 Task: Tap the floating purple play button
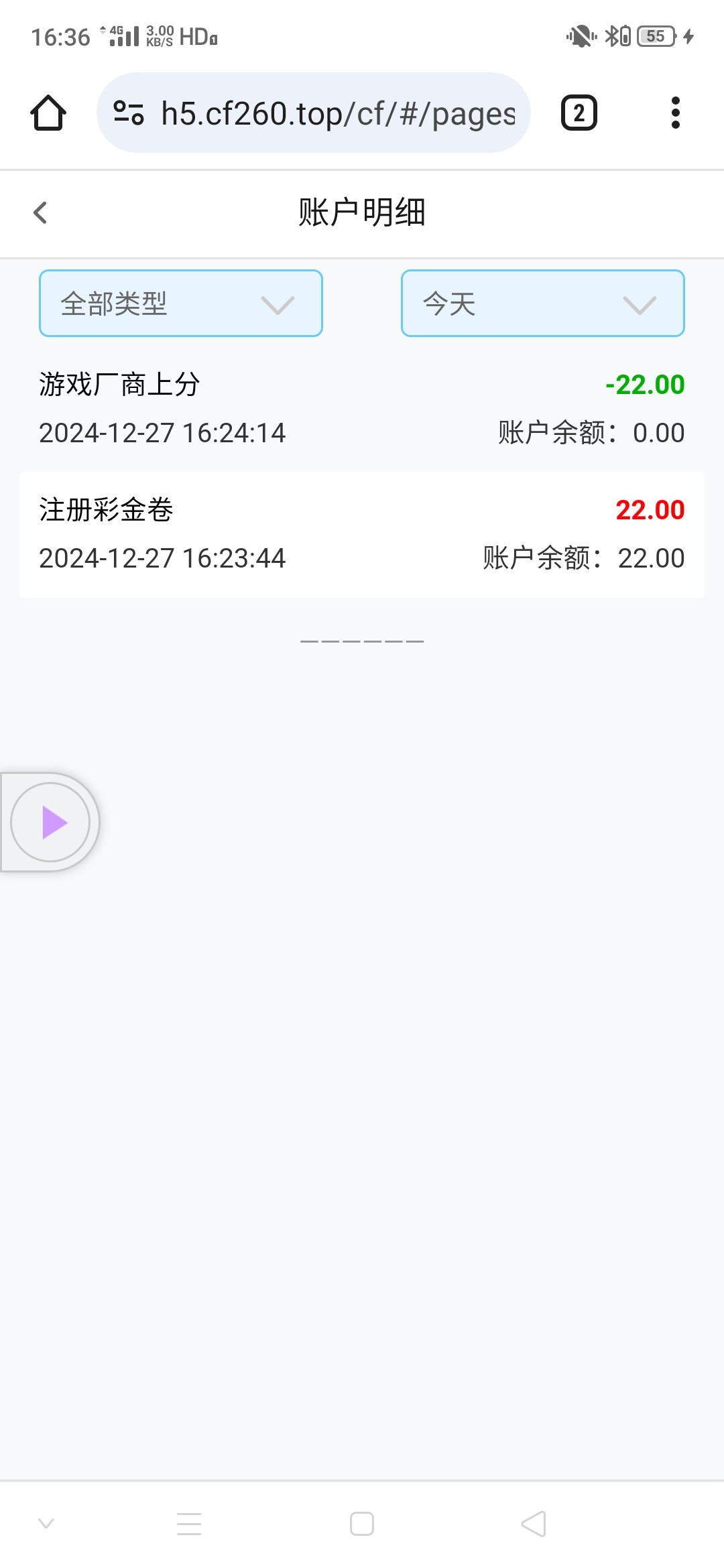(51, 822)
